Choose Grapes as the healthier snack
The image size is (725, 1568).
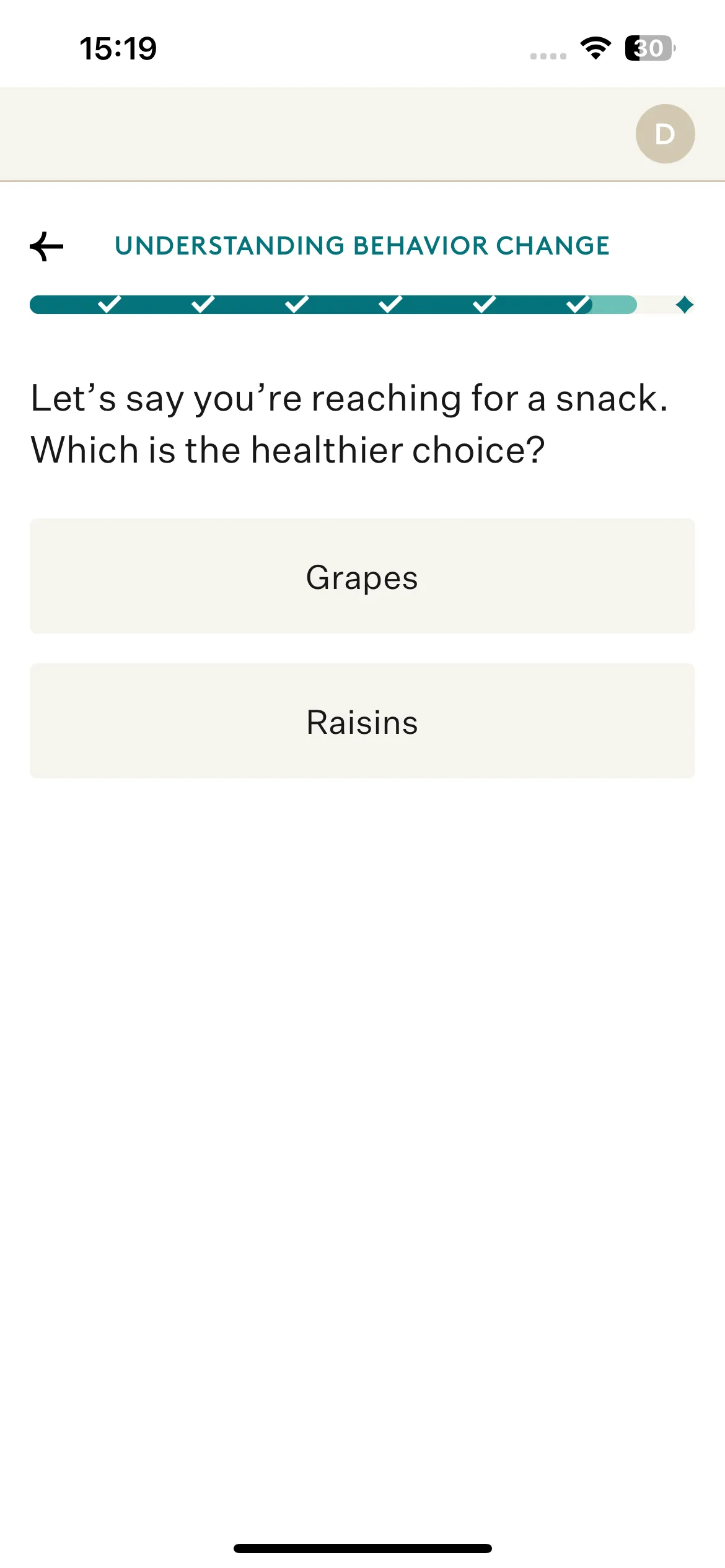[x=362, y=576]
